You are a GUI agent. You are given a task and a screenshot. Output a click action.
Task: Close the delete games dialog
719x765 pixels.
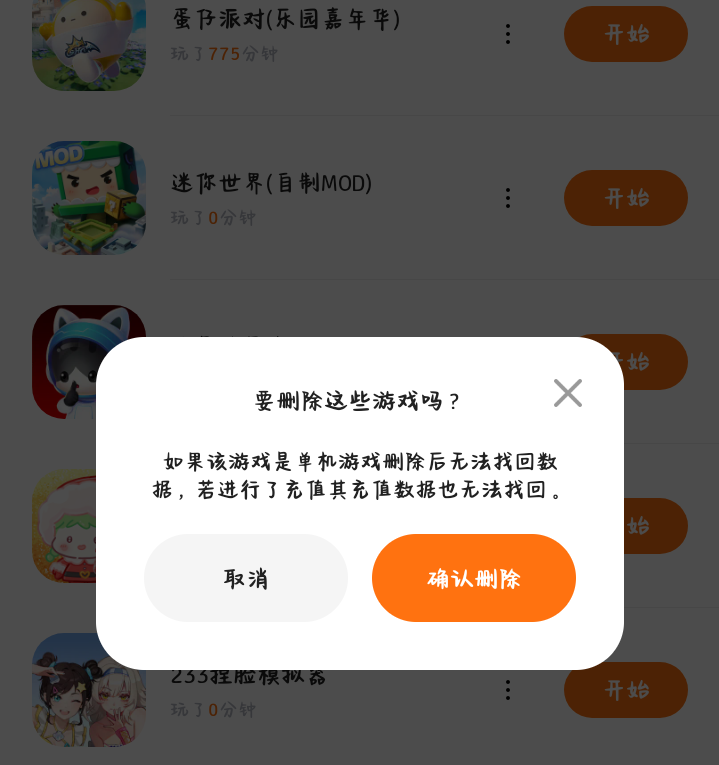tap(567, 393)
